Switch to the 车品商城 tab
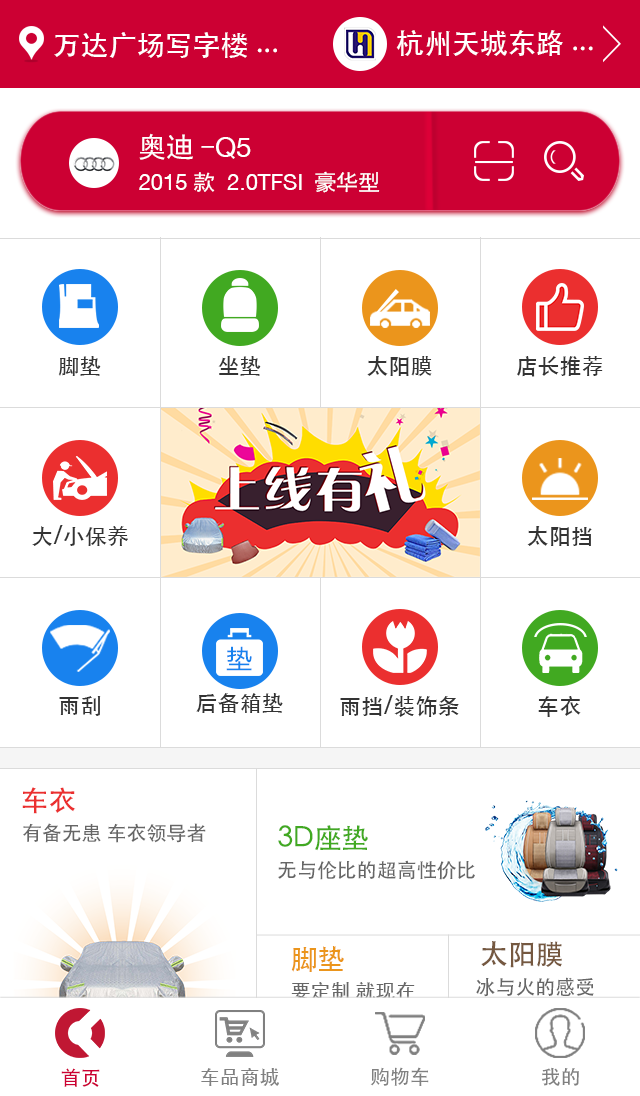This screenshot has height=1096, width=640. [x=240, y=1047]
